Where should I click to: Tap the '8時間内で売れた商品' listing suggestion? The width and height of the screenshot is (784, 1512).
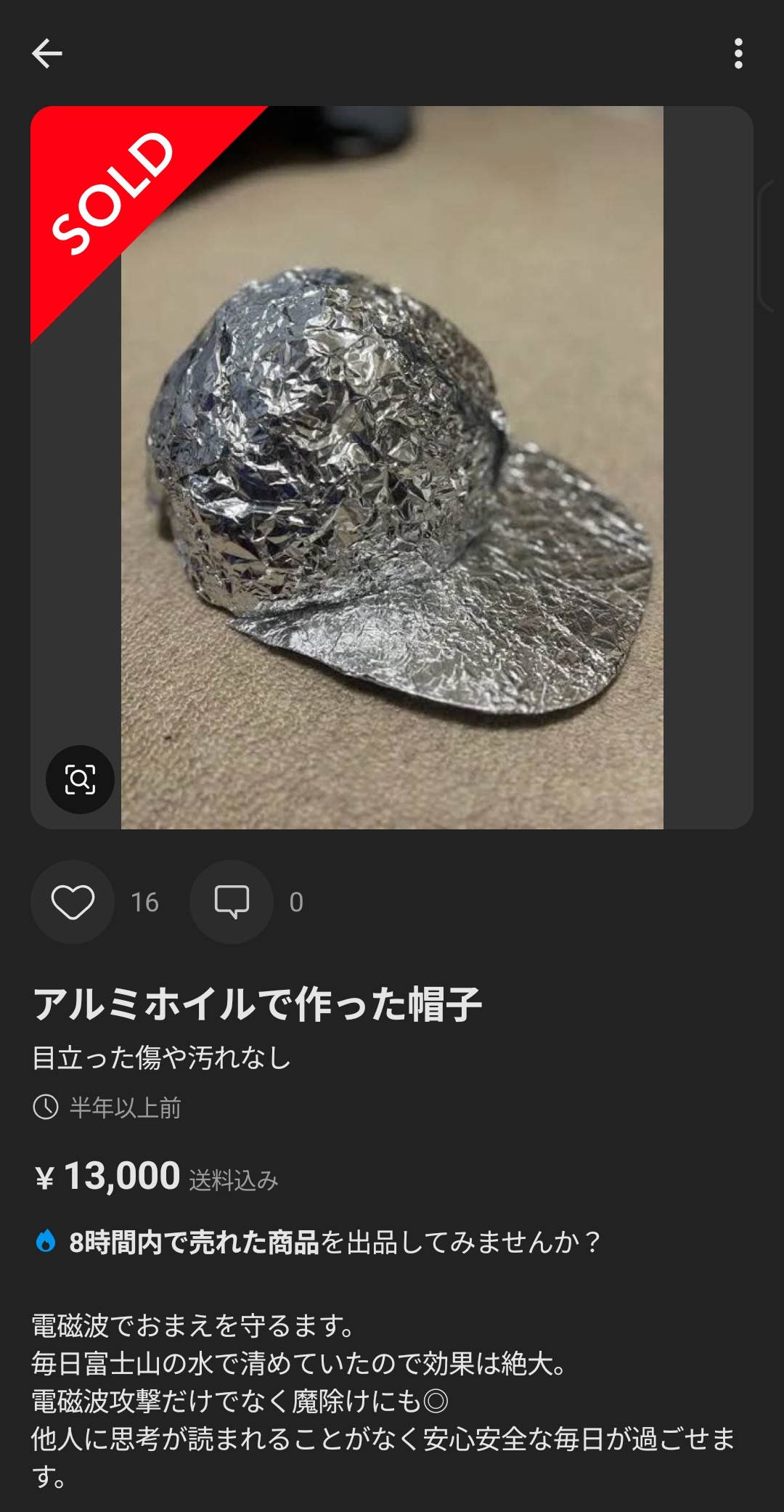[195, 1243]
